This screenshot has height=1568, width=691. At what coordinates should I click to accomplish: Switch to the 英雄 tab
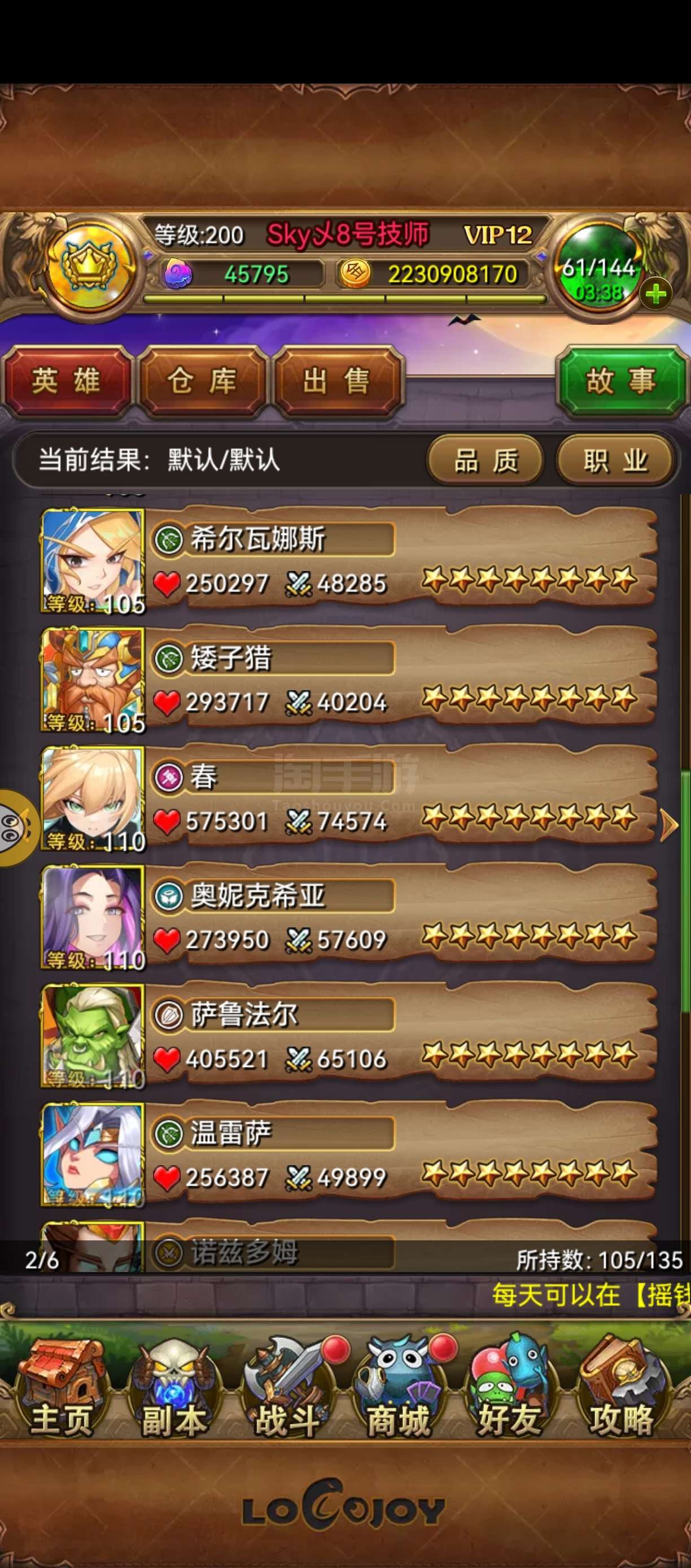click(x=67, y=382)
